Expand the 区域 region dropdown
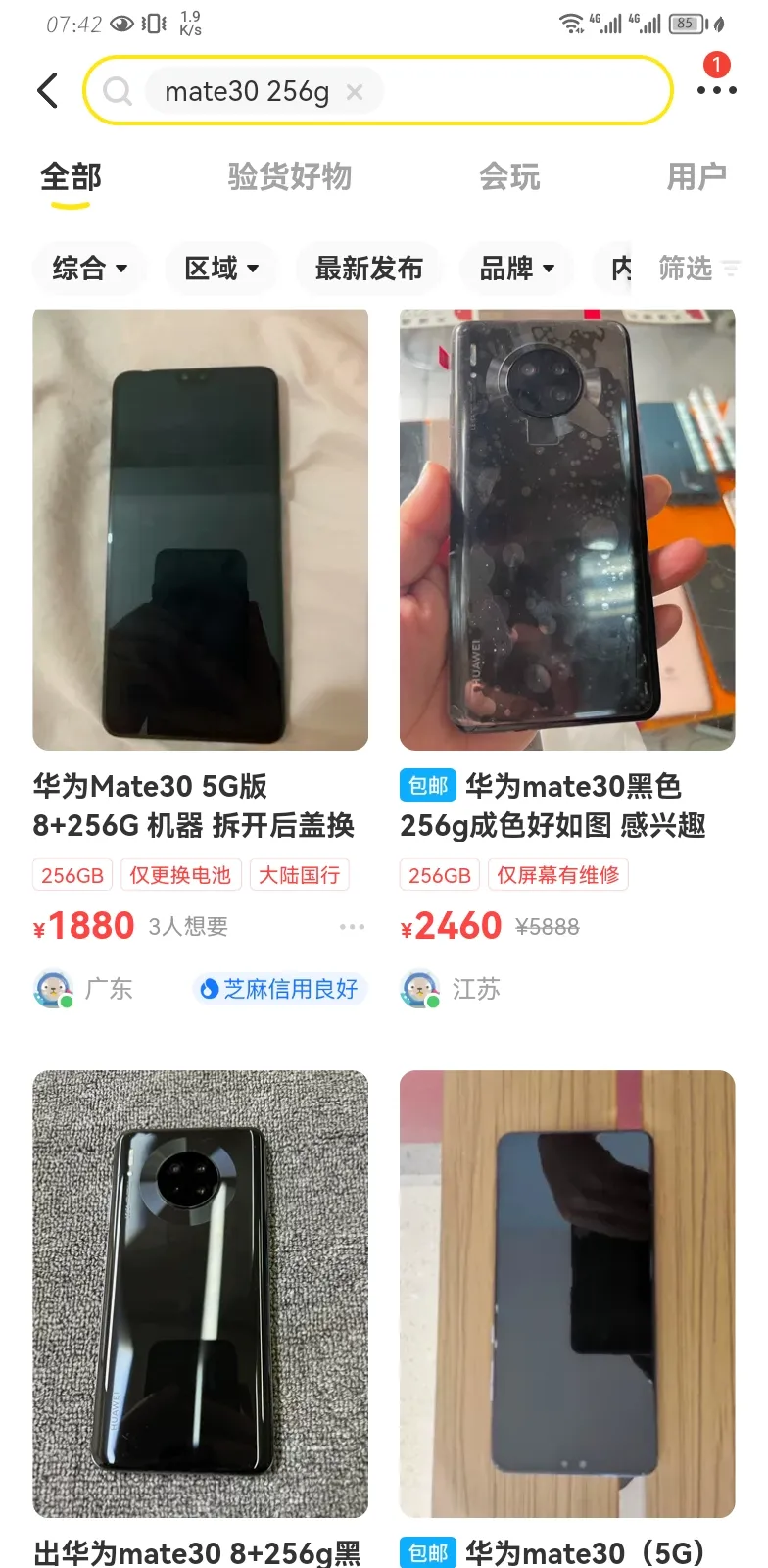768x1568 pixels. click(221, 268)
